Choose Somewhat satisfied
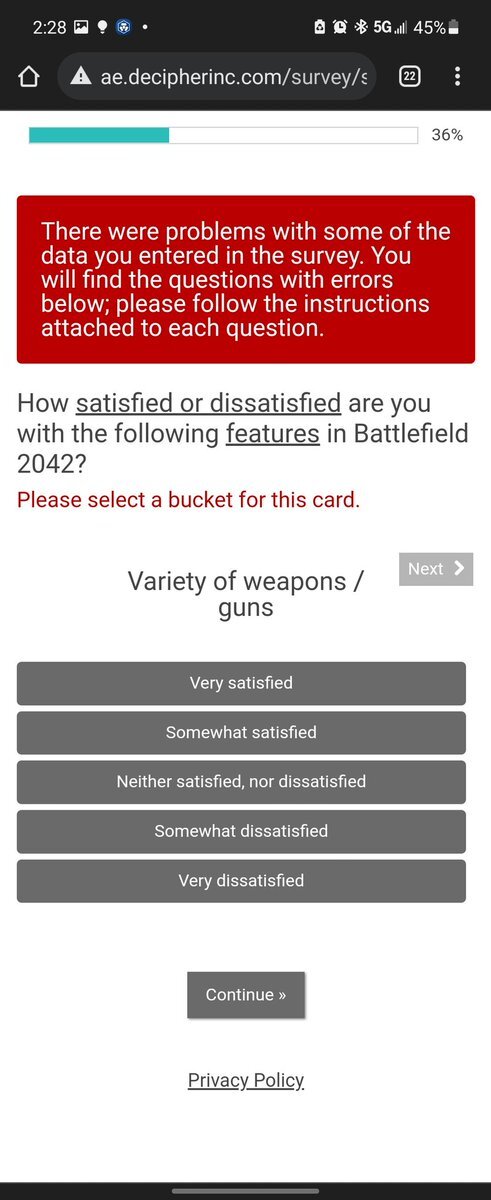 (x=241, y=733)
